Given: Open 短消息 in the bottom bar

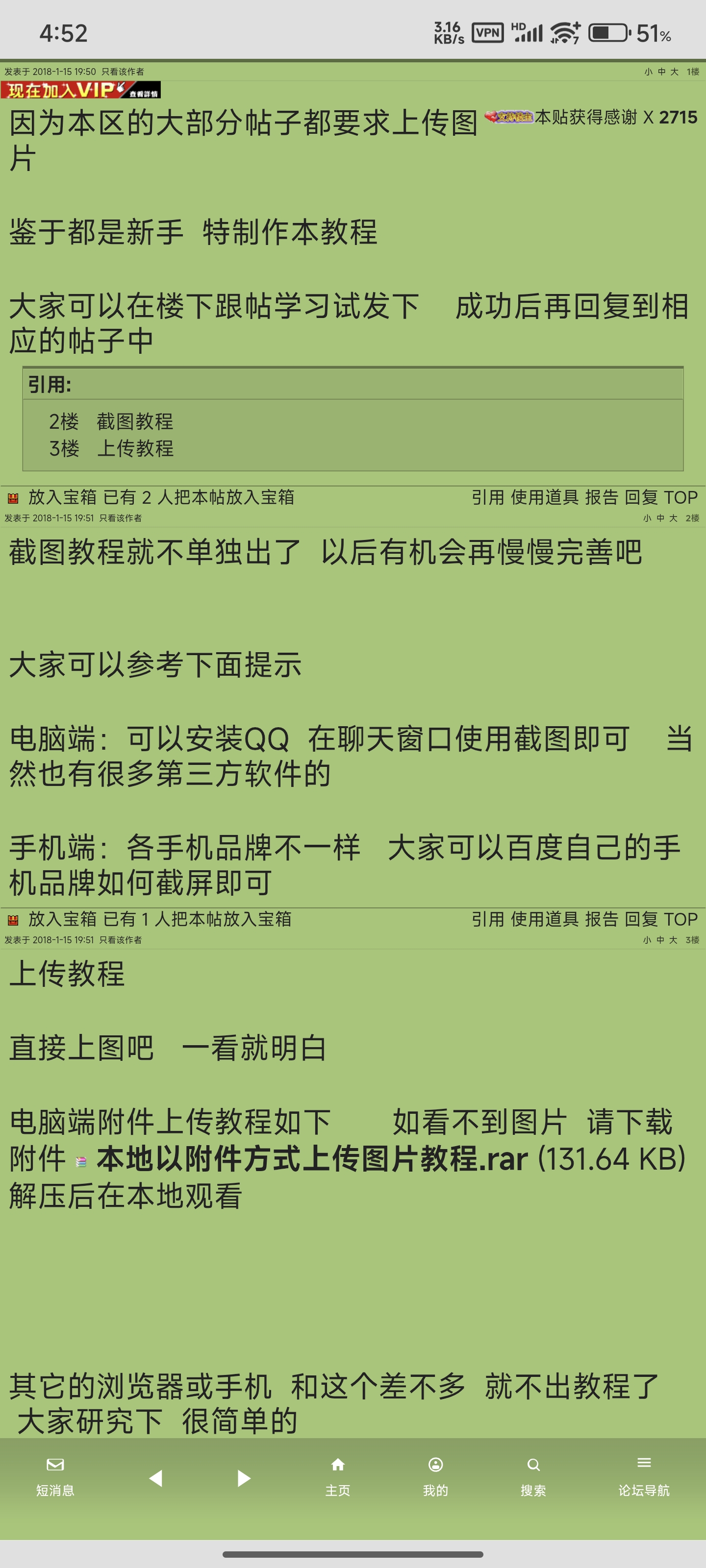Looking at the screenshot, I should point(55,1477).
